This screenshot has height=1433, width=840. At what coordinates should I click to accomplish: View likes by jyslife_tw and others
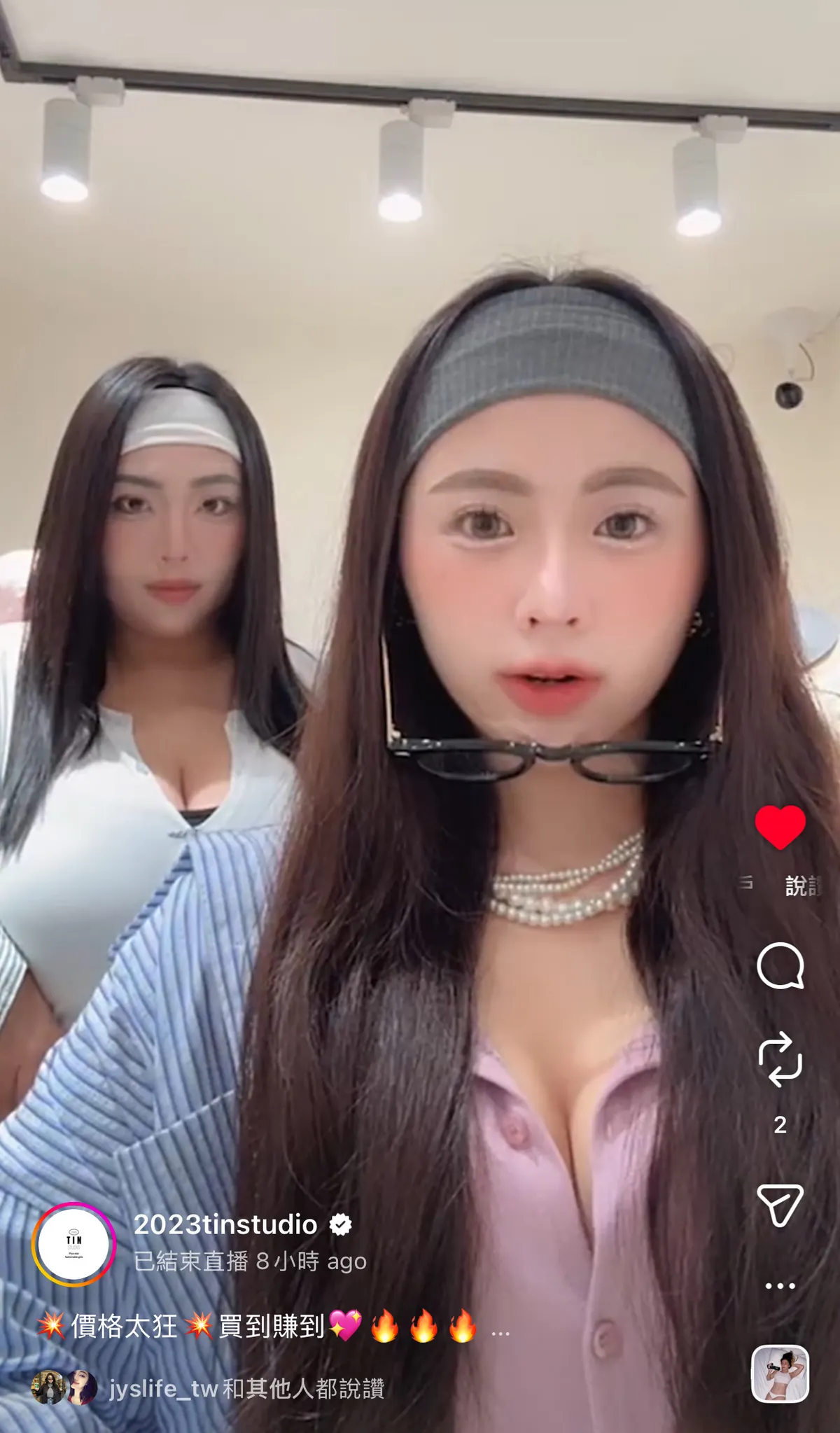coord(246,1389)
